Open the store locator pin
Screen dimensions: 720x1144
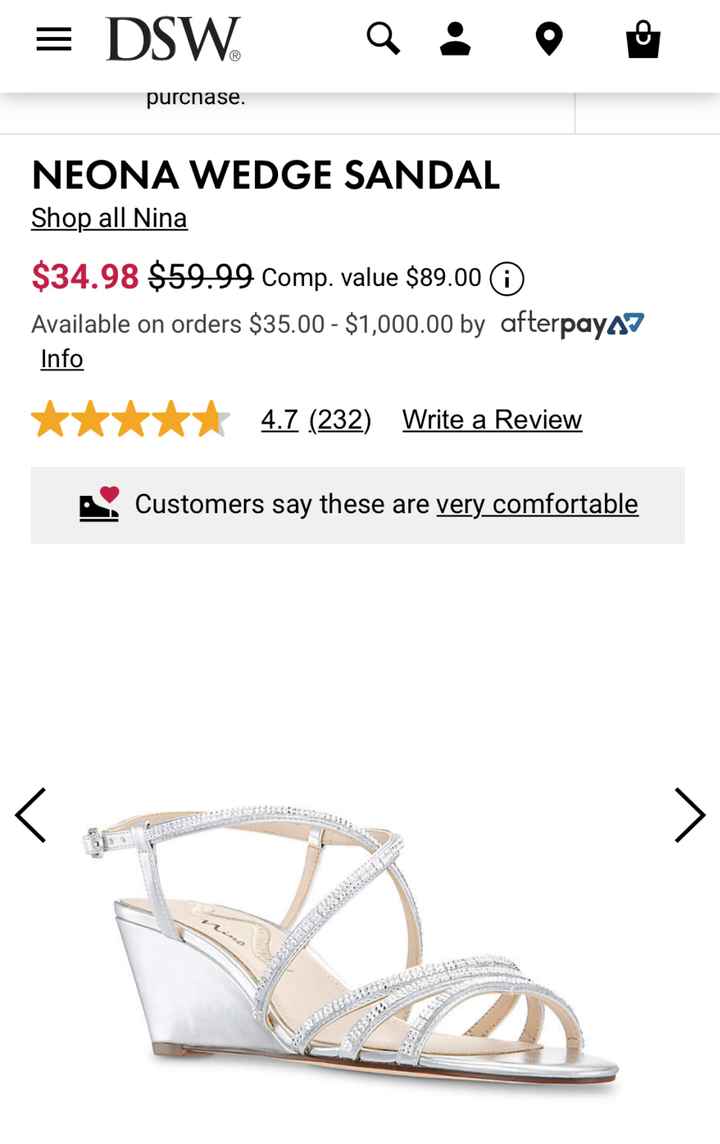pos(549,39)
